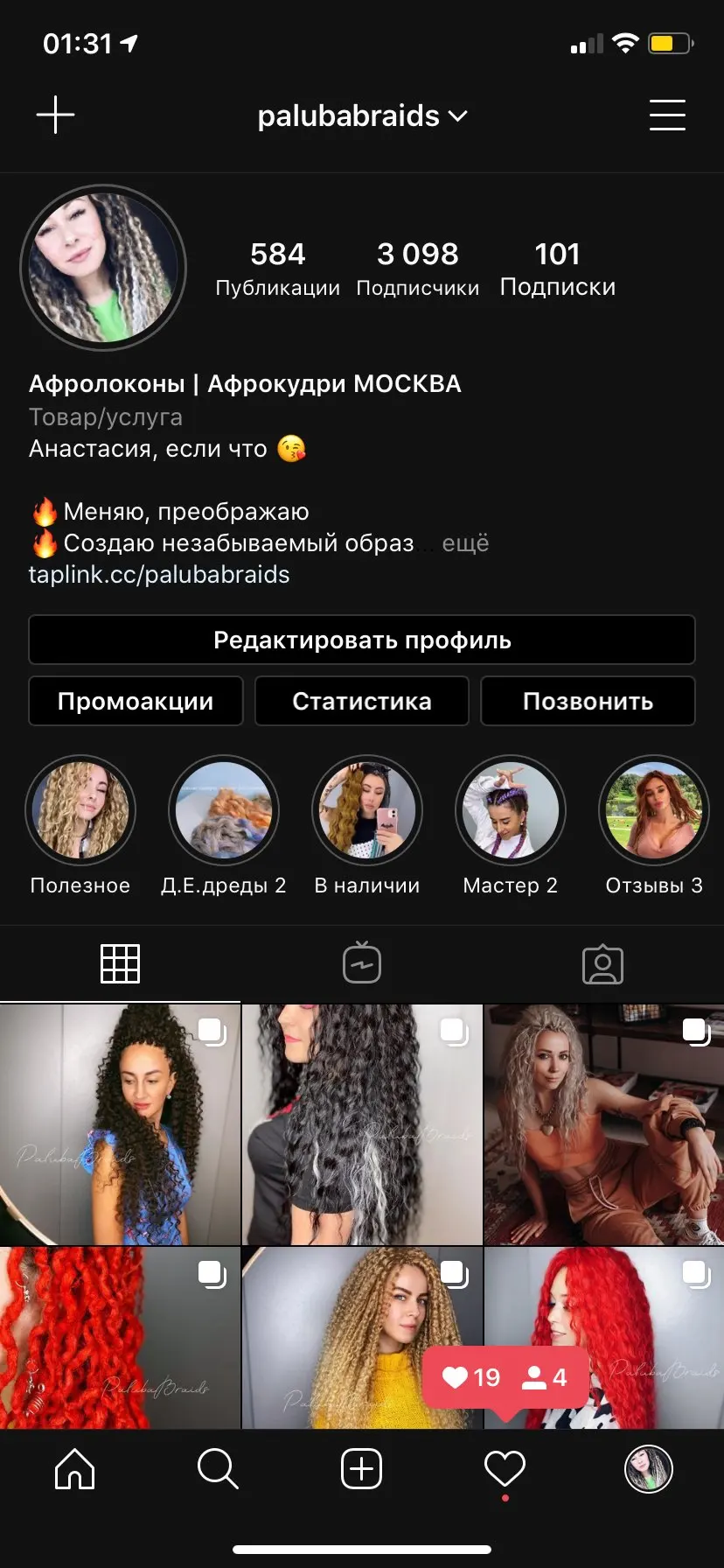Open the Полезное story highlight
724x1568 pixels.
pos(80,811)
